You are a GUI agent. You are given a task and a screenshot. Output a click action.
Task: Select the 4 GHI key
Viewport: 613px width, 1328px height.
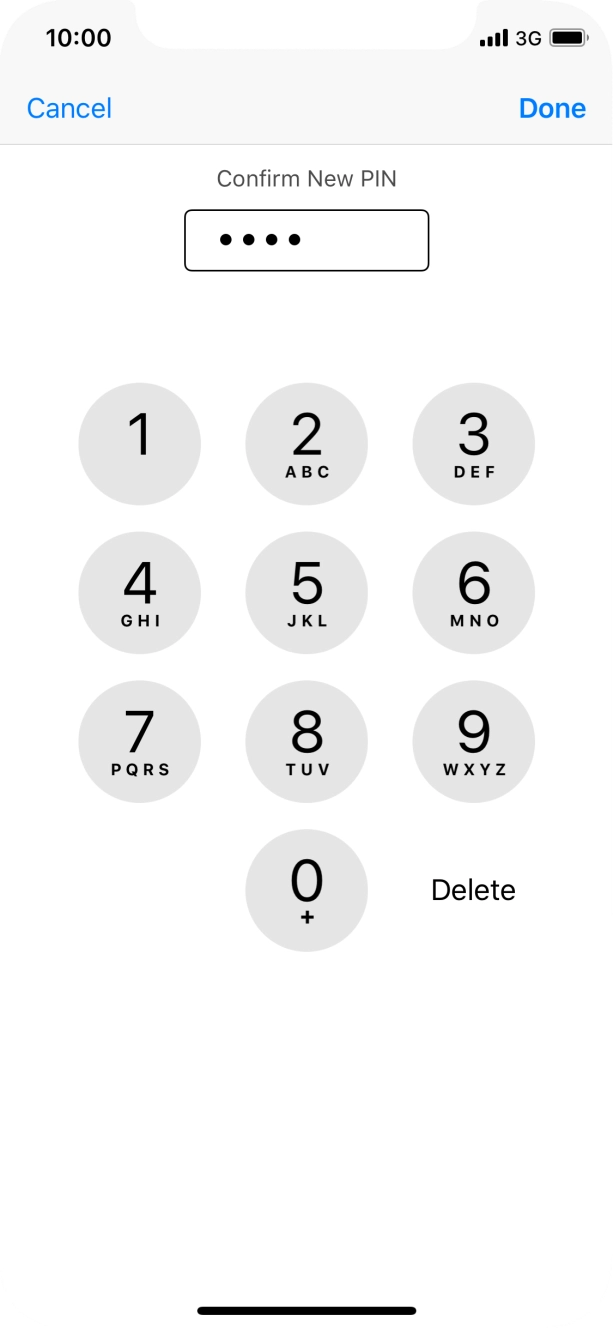tap(139, 593)
